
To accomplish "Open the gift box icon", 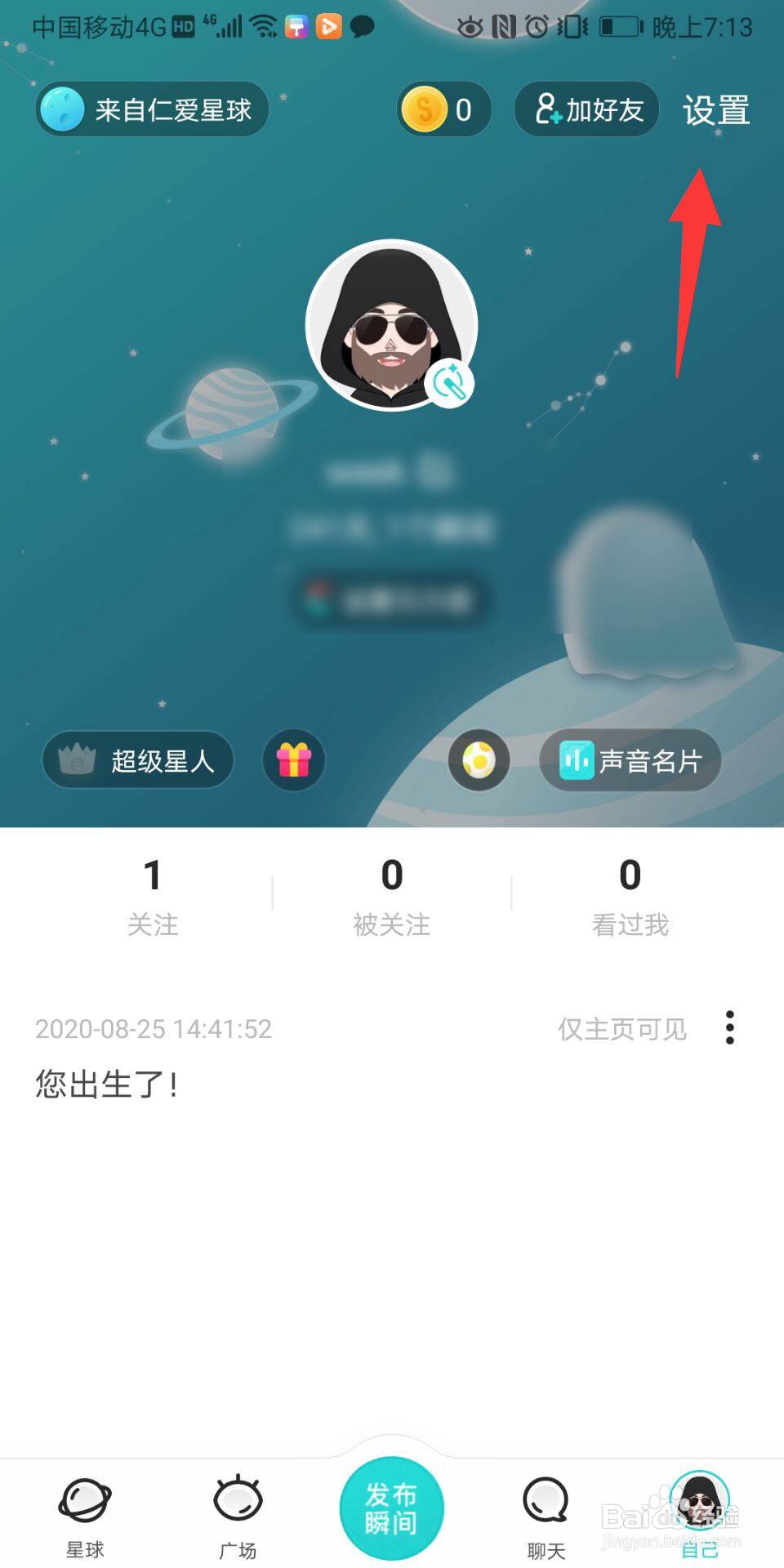I will click(x=292, y=759).
